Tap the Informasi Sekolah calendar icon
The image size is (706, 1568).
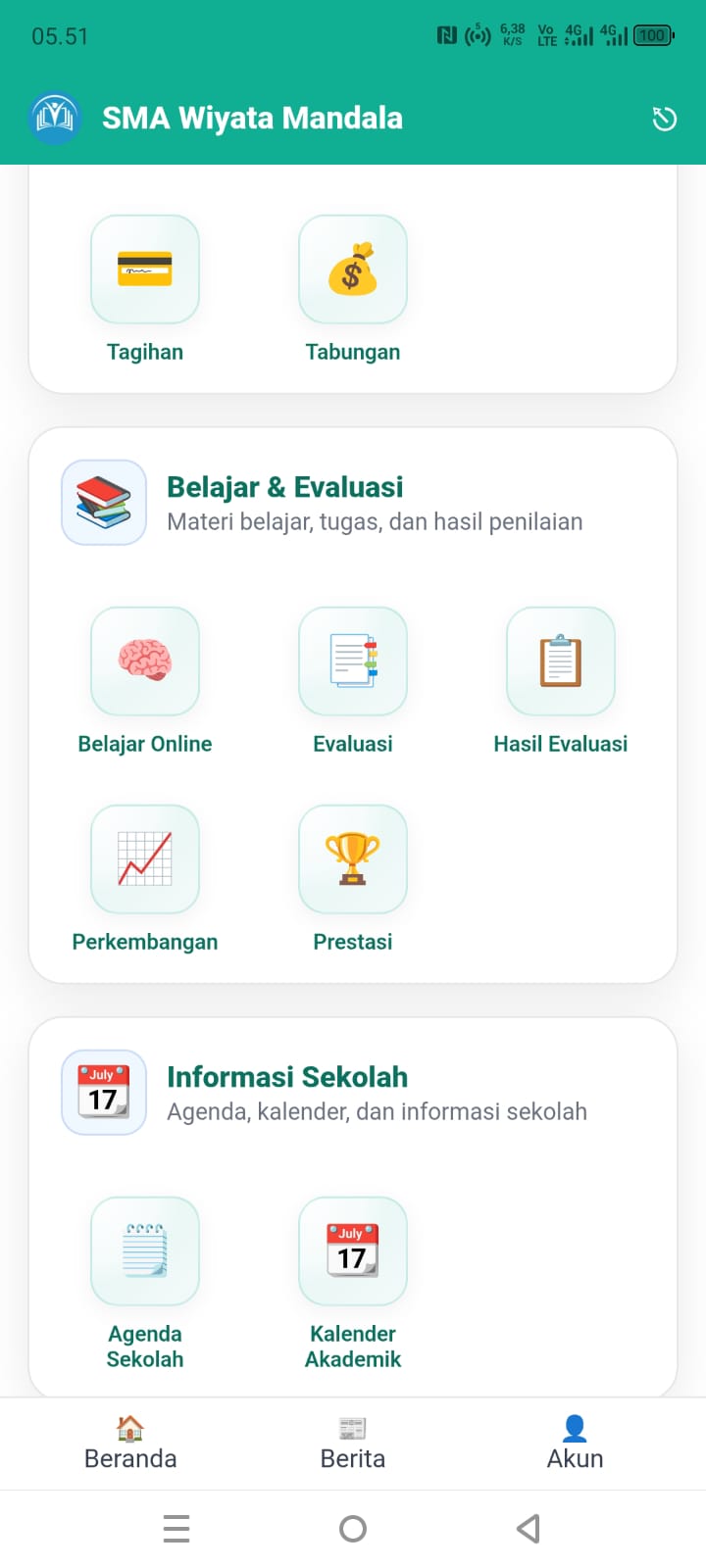(x=103, y=1092)
